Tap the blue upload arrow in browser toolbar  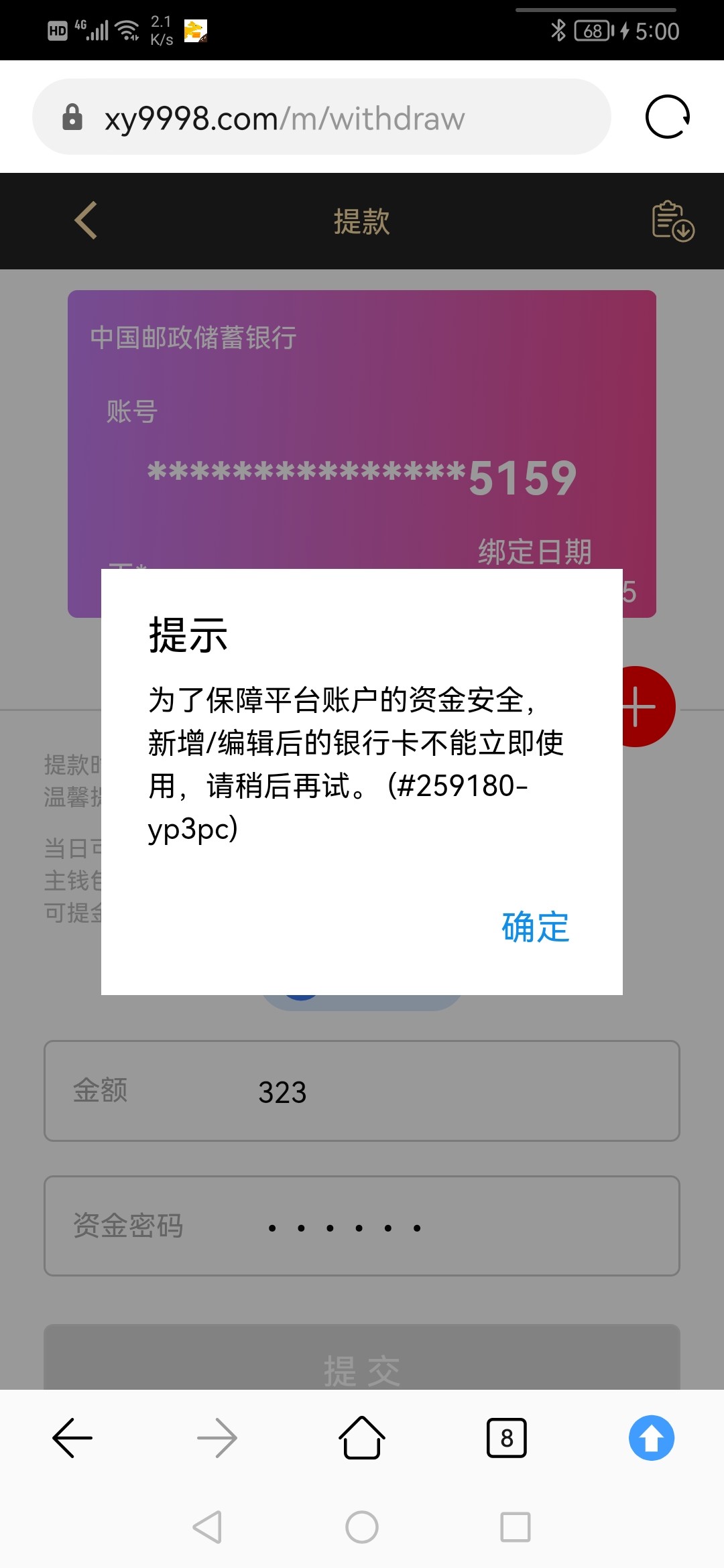[651, 1437]
